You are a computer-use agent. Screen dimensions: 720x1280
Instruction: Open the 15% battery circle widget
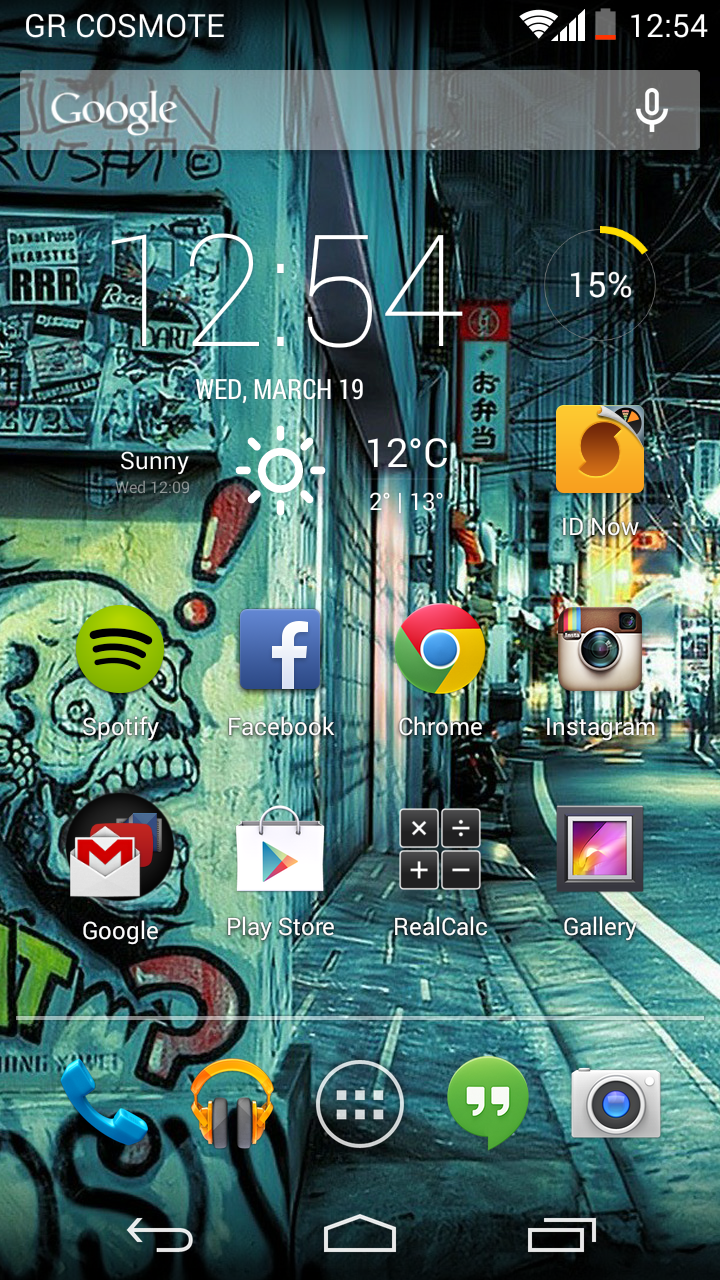click(x=600, y=285)
